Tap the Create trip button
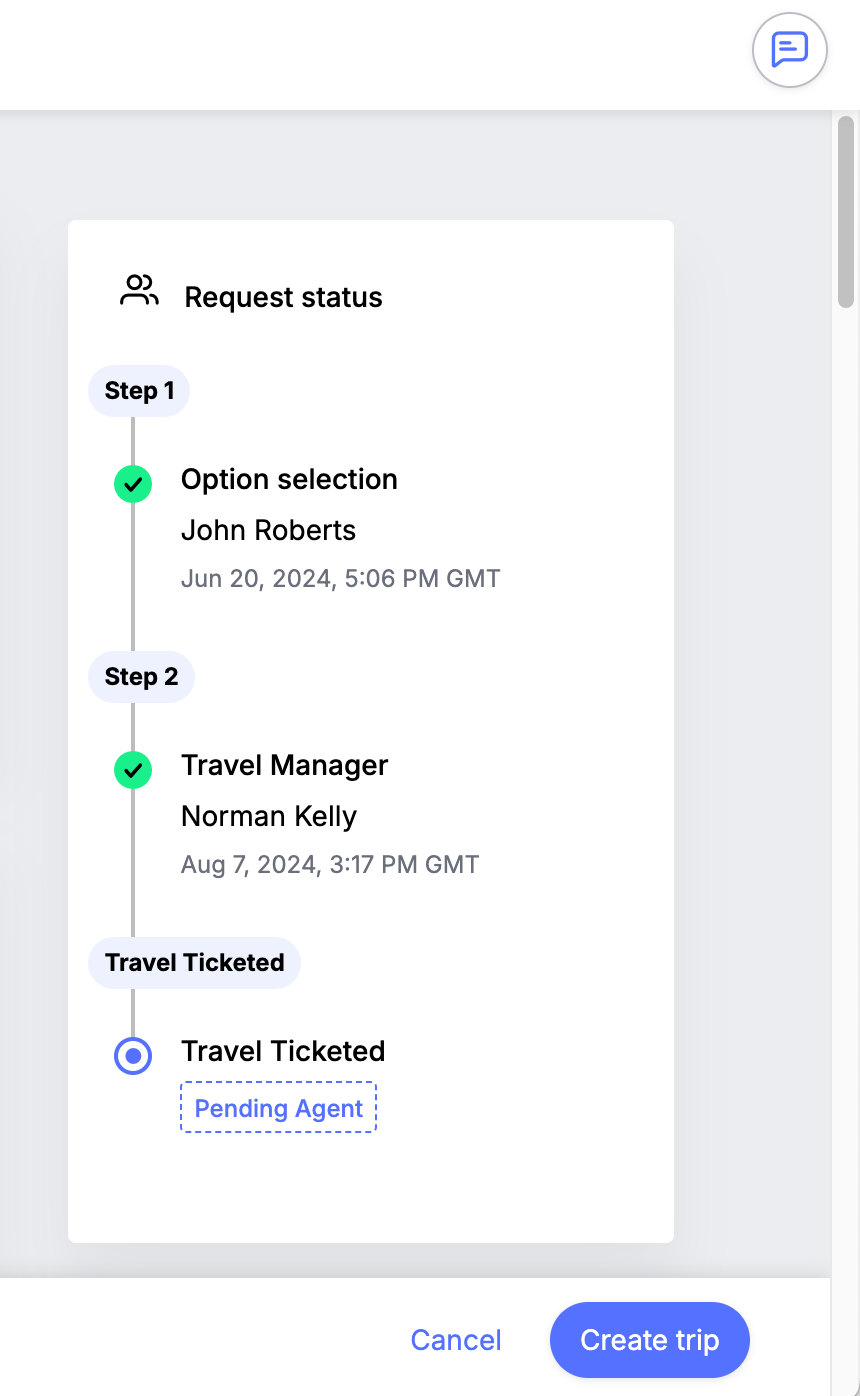Image resolution: width=860 pixels, height=1396 pixels. click(x=650, y=1340)
